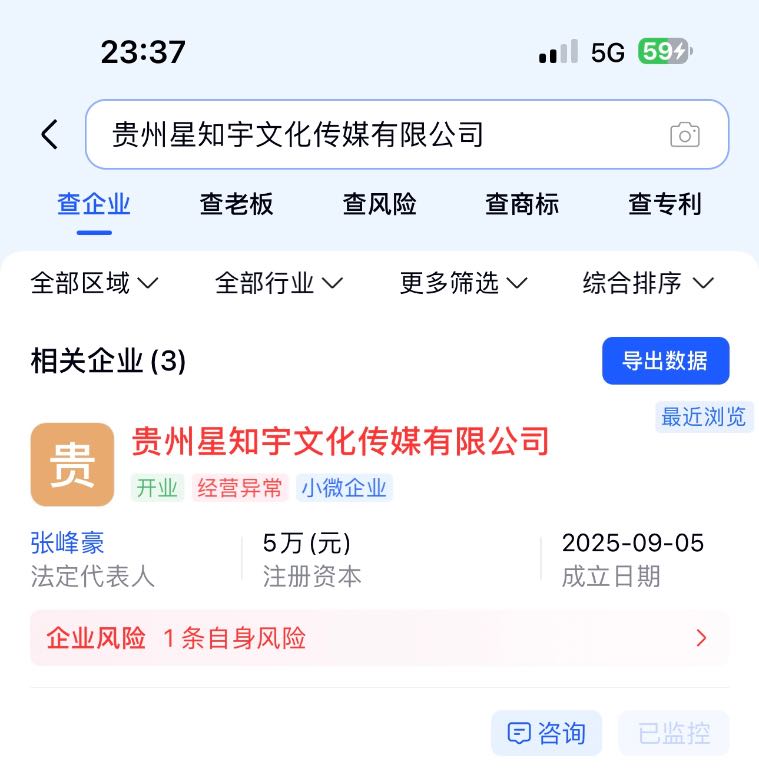Switch to the 查专利 tab

(x=665, y=204)
